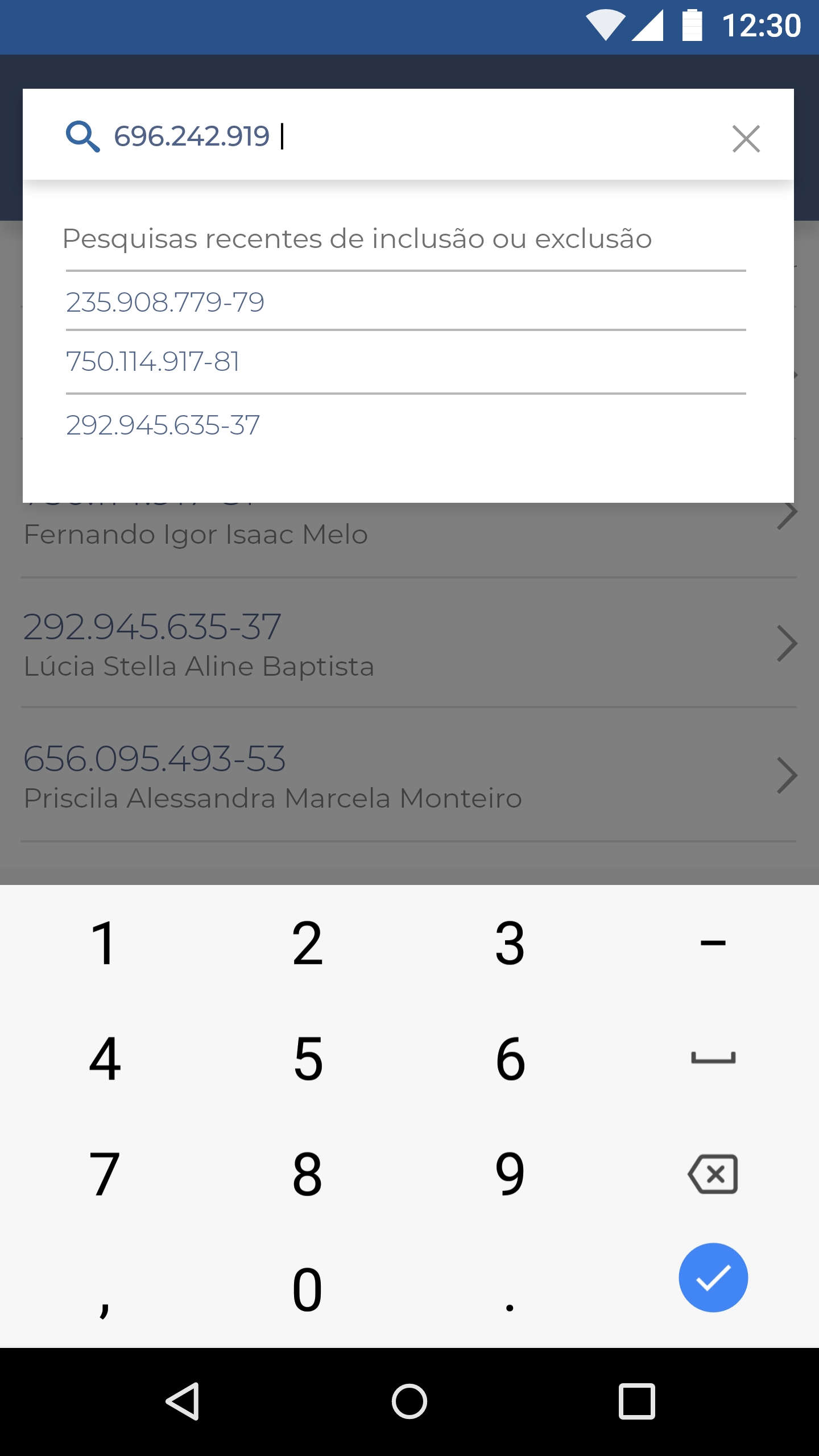Confirm entry with the blue checkmark key
This screenshot has width=819, height=1456.
(713, 1277)
